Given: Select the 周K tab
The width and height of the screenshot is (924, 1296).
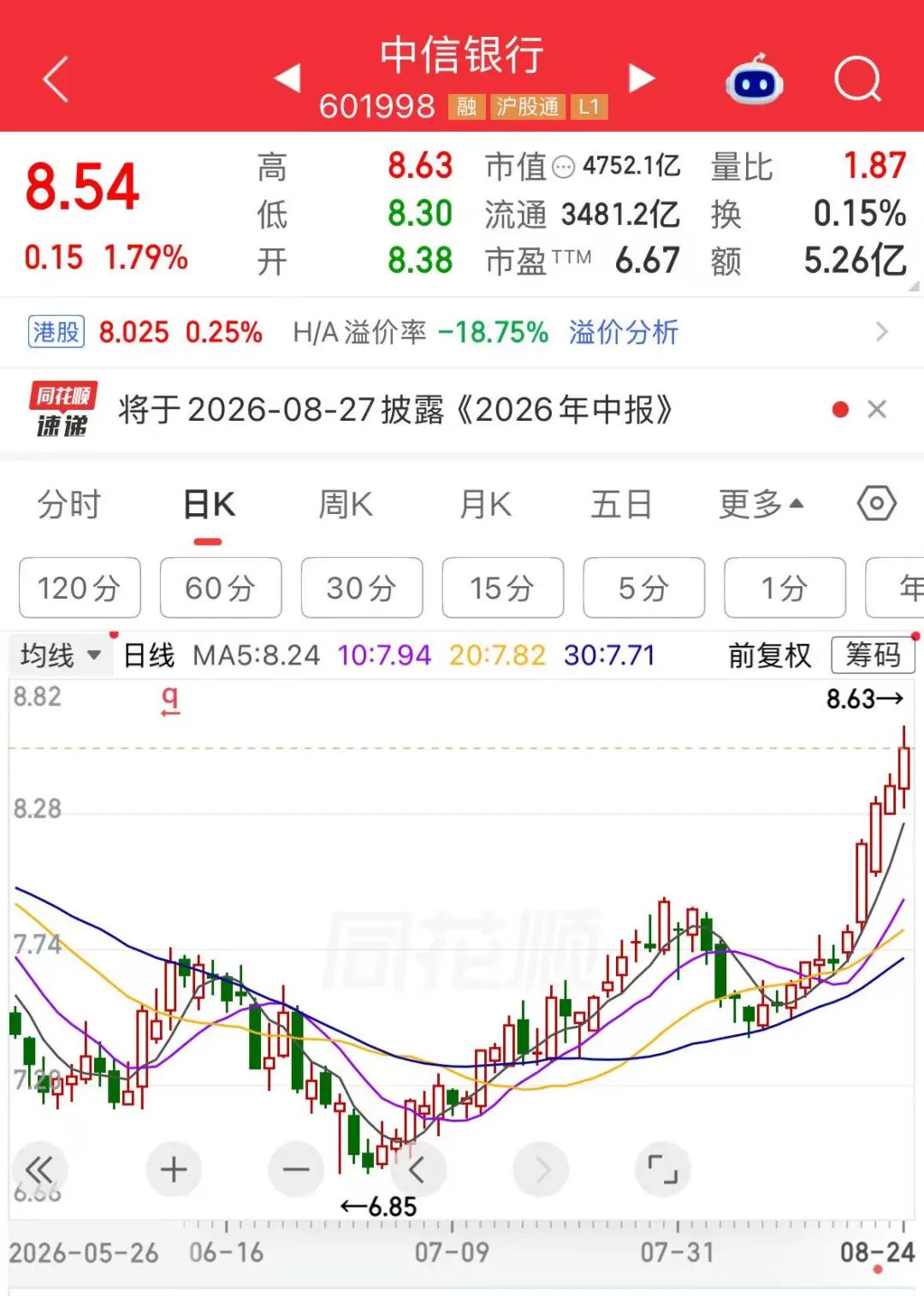Looking at the screenshot, I should point(346,505).
